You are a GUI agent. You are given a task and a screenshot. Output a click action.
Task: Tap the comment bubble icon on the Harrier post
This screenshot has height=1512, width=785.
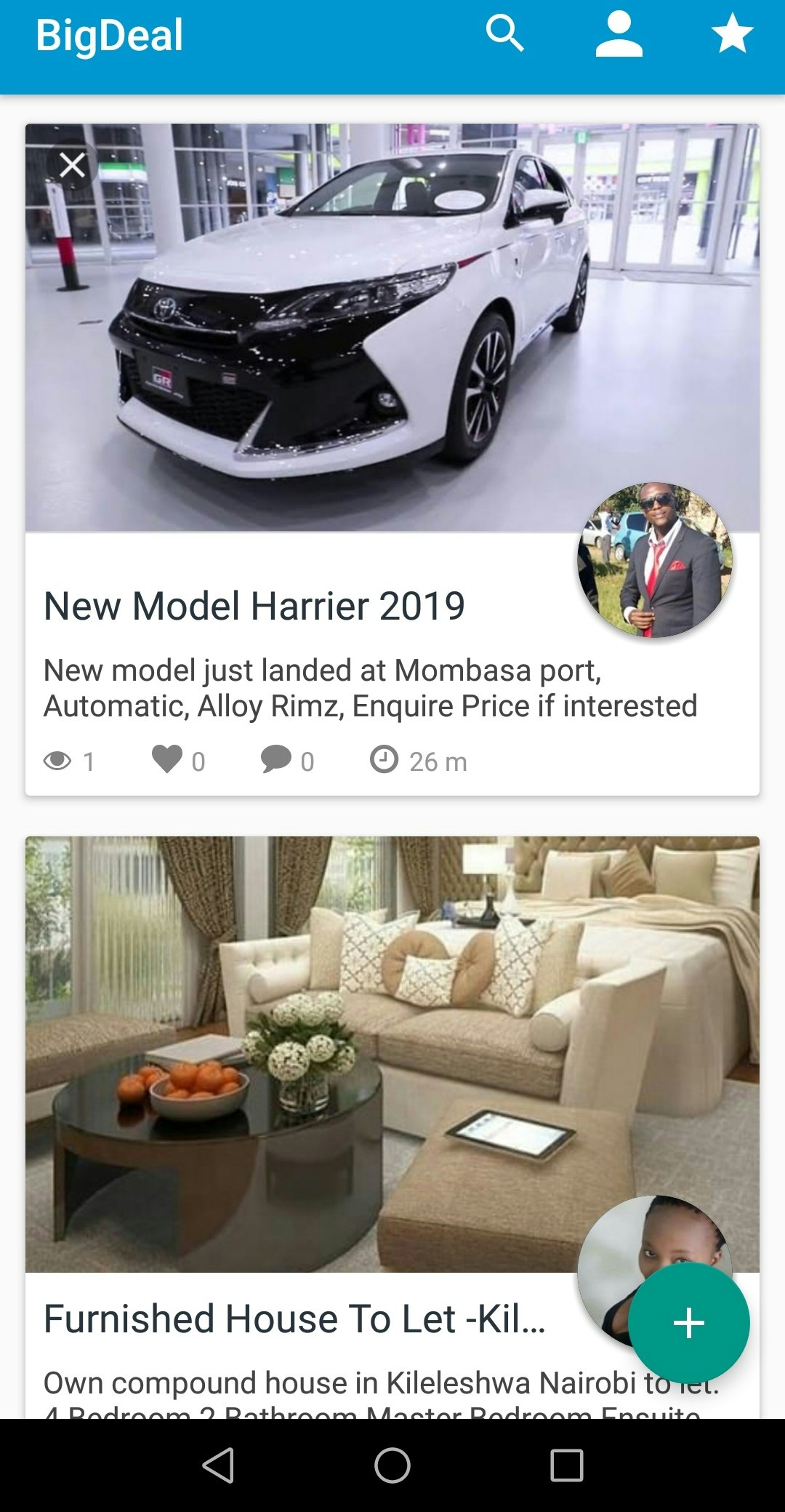click(x=277, y=759)
